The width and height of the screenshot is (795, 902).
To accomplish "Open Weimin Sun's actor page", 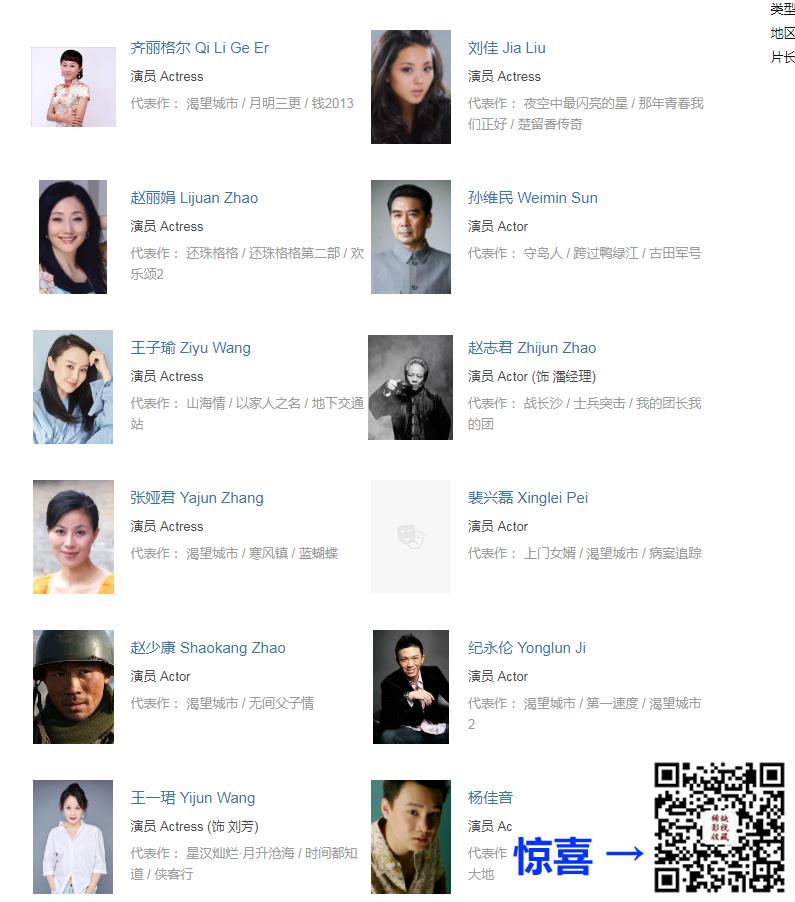I will (532, 198).
